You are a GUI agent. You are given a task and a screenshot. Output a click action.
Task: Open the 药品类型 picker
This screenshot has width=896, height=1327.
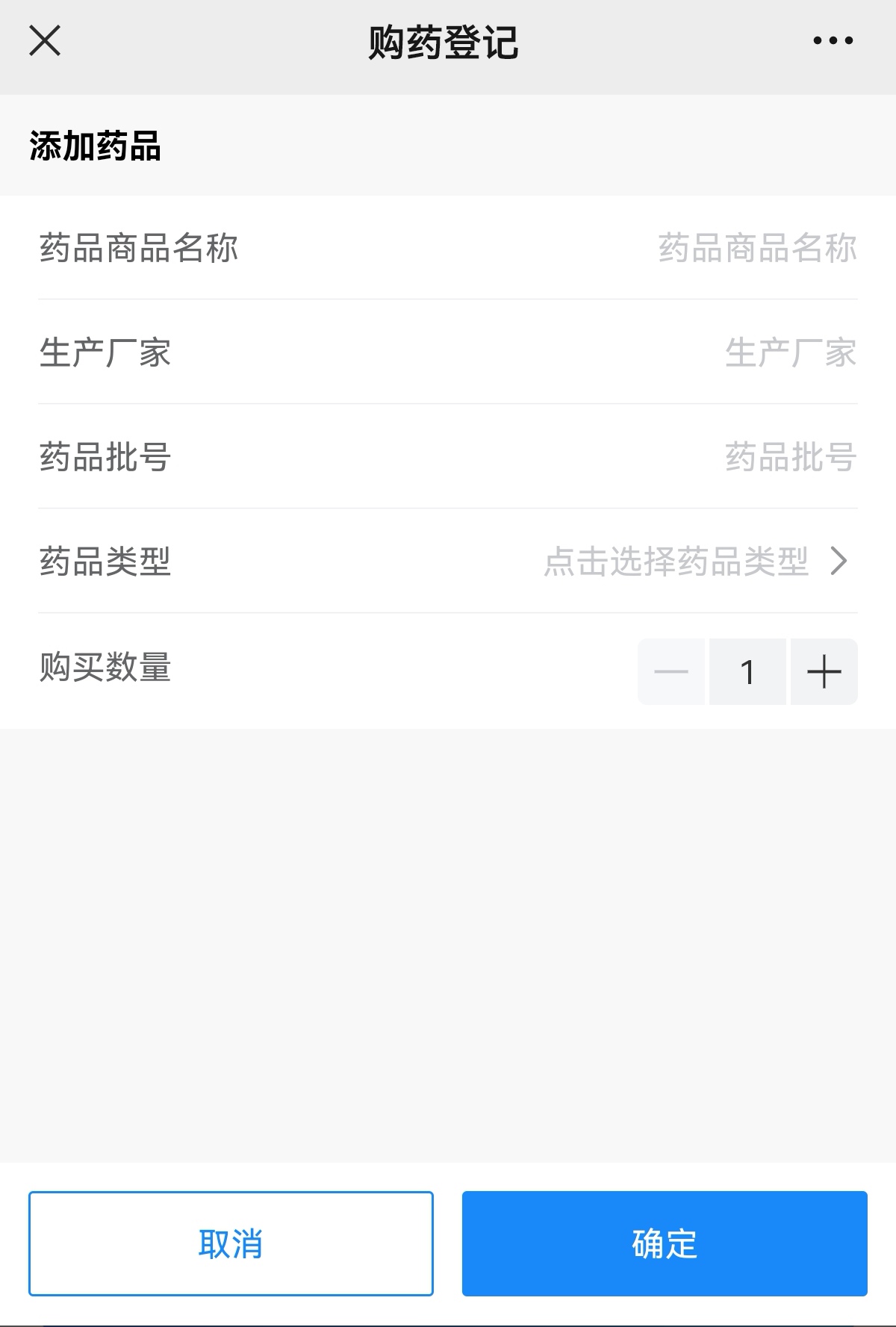694,562
